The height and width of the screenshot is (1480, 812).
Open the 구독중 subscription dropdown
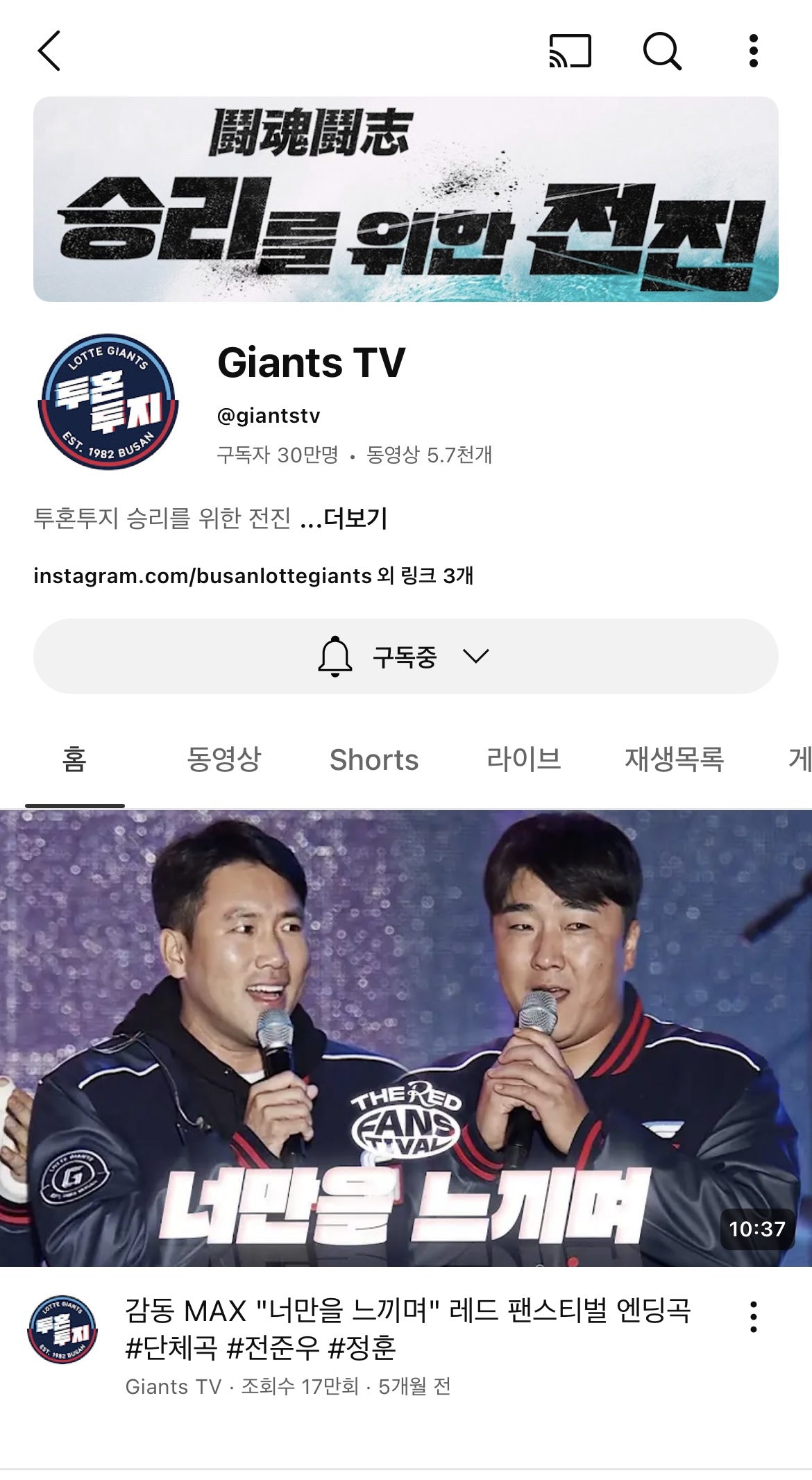tap(405, 656)
